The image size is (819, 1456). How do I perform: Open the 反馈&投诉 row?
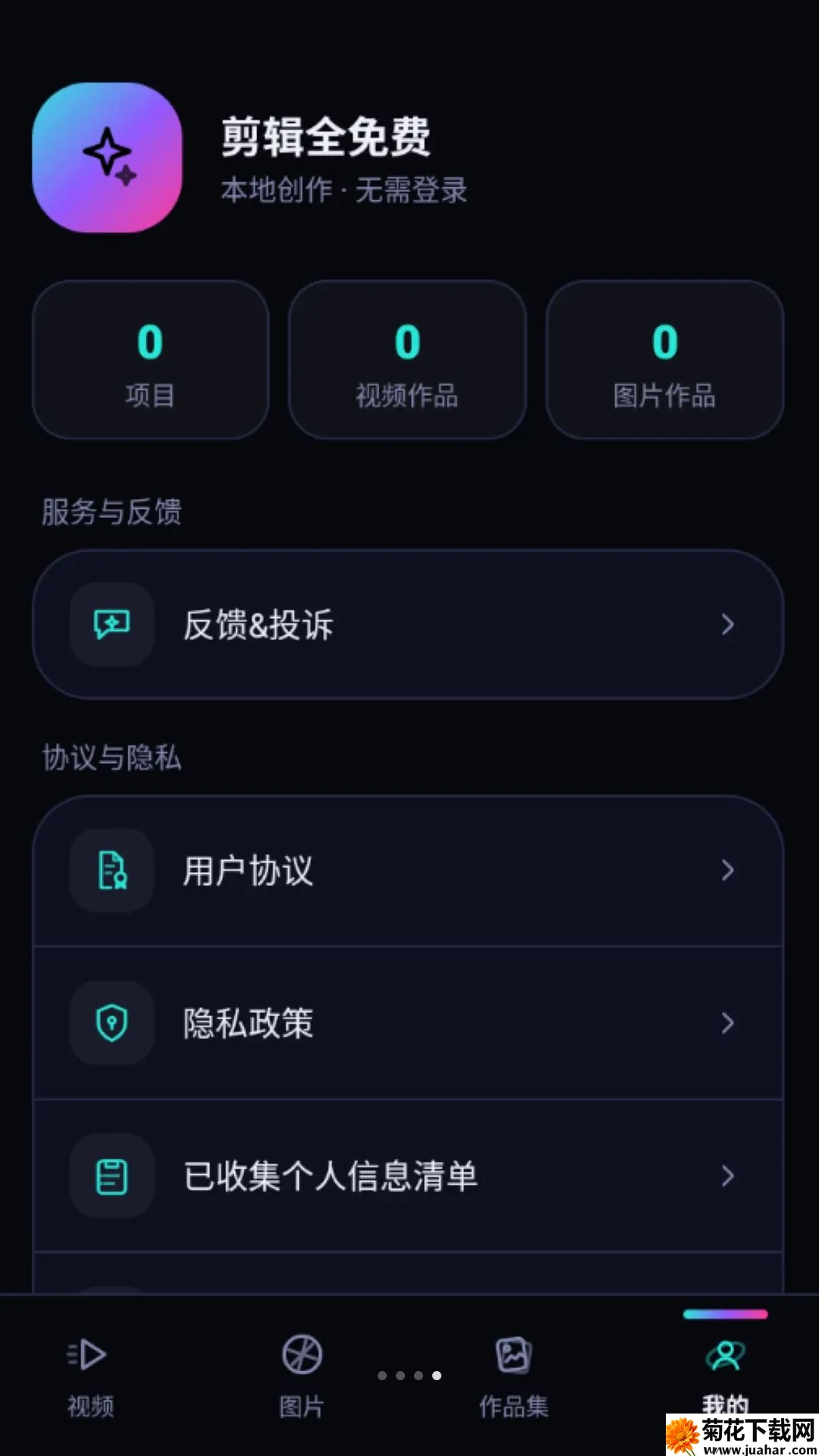[x=408, y=624]
